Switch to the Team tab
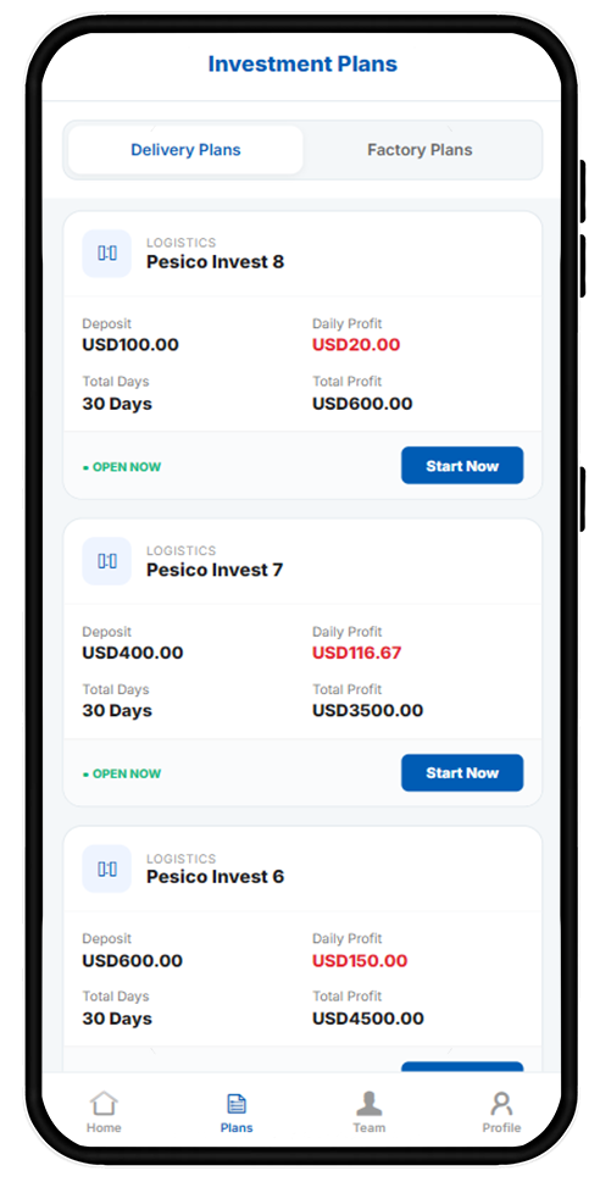 click(369, 1112)
